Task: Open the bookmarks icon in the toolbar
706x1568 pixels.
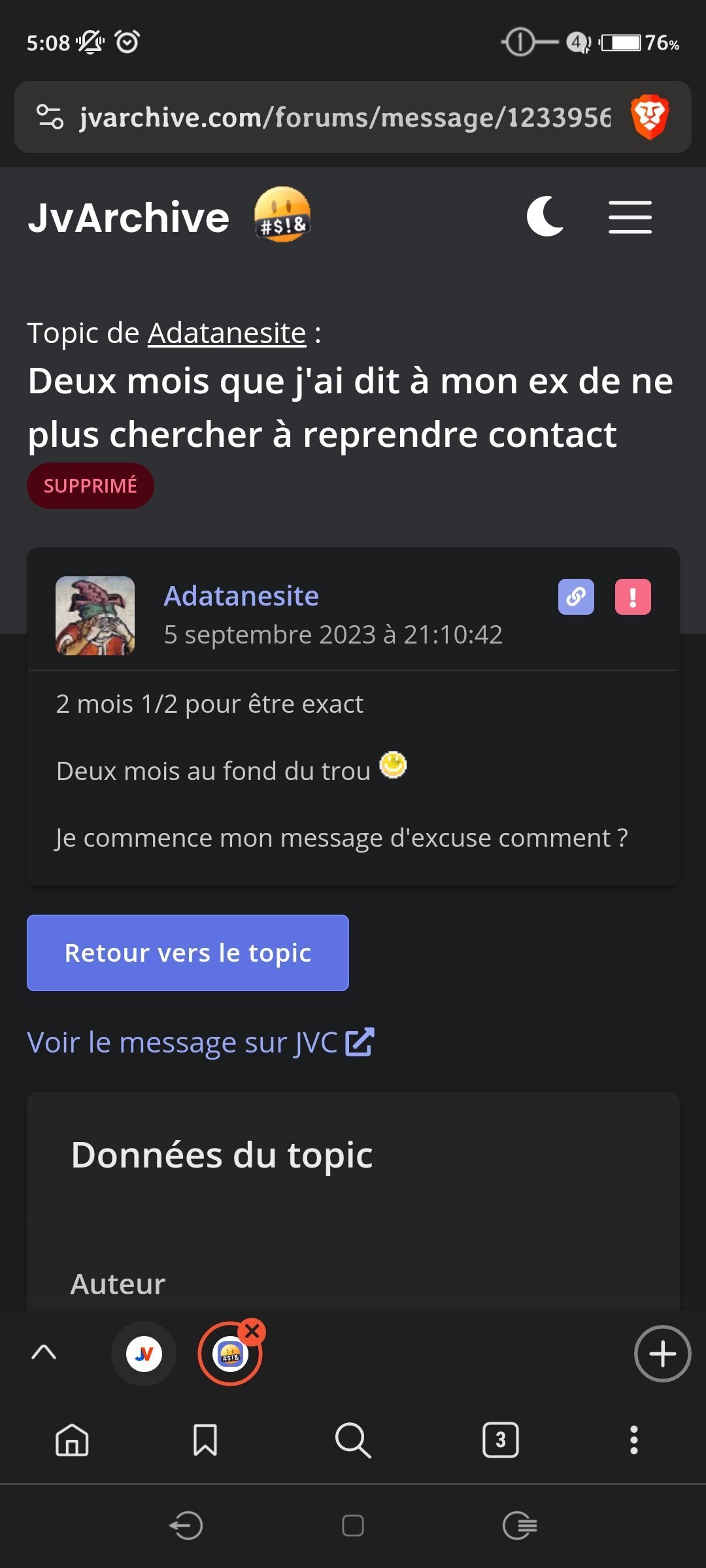Action: [205, 1440]
